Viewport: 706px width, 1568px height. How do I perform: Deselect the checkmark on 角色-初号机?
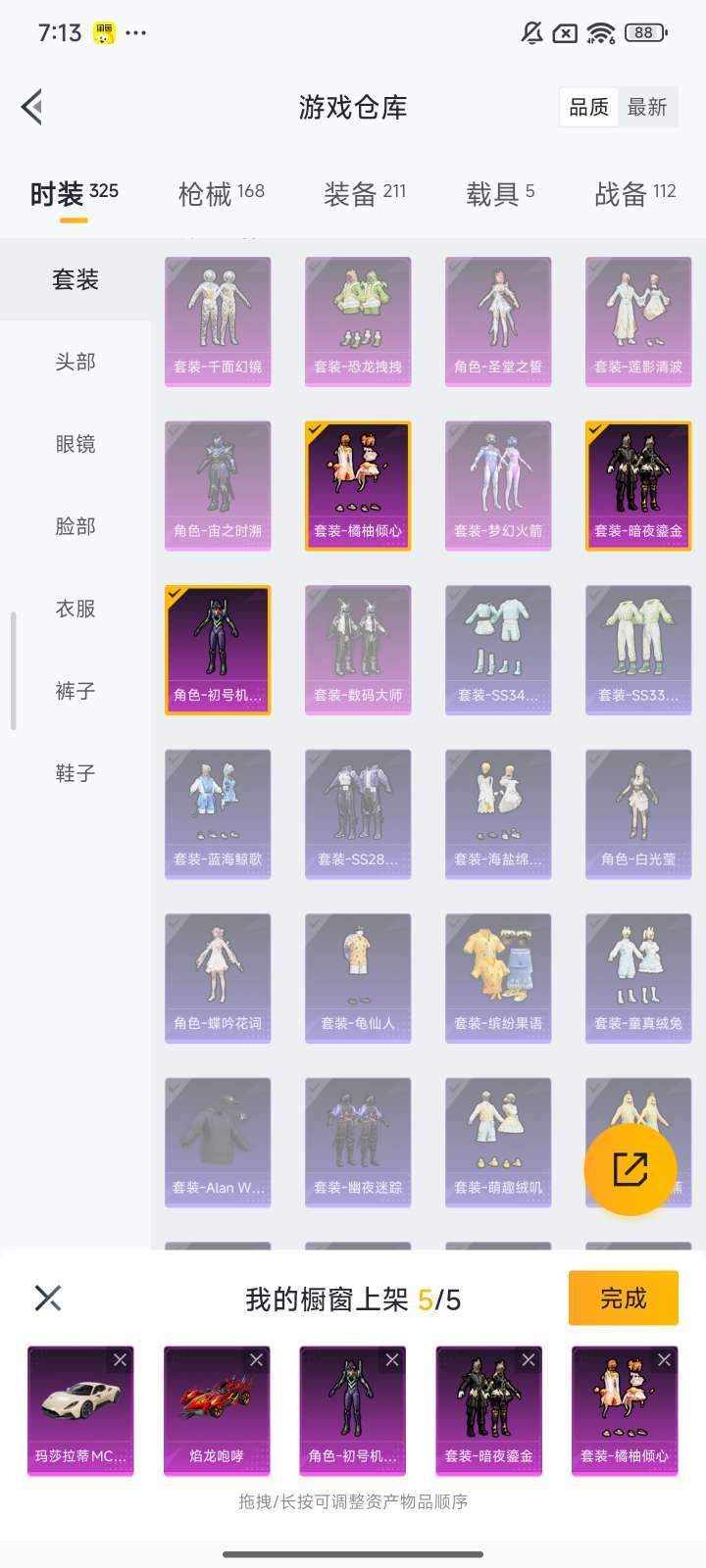tap(176, 592)
